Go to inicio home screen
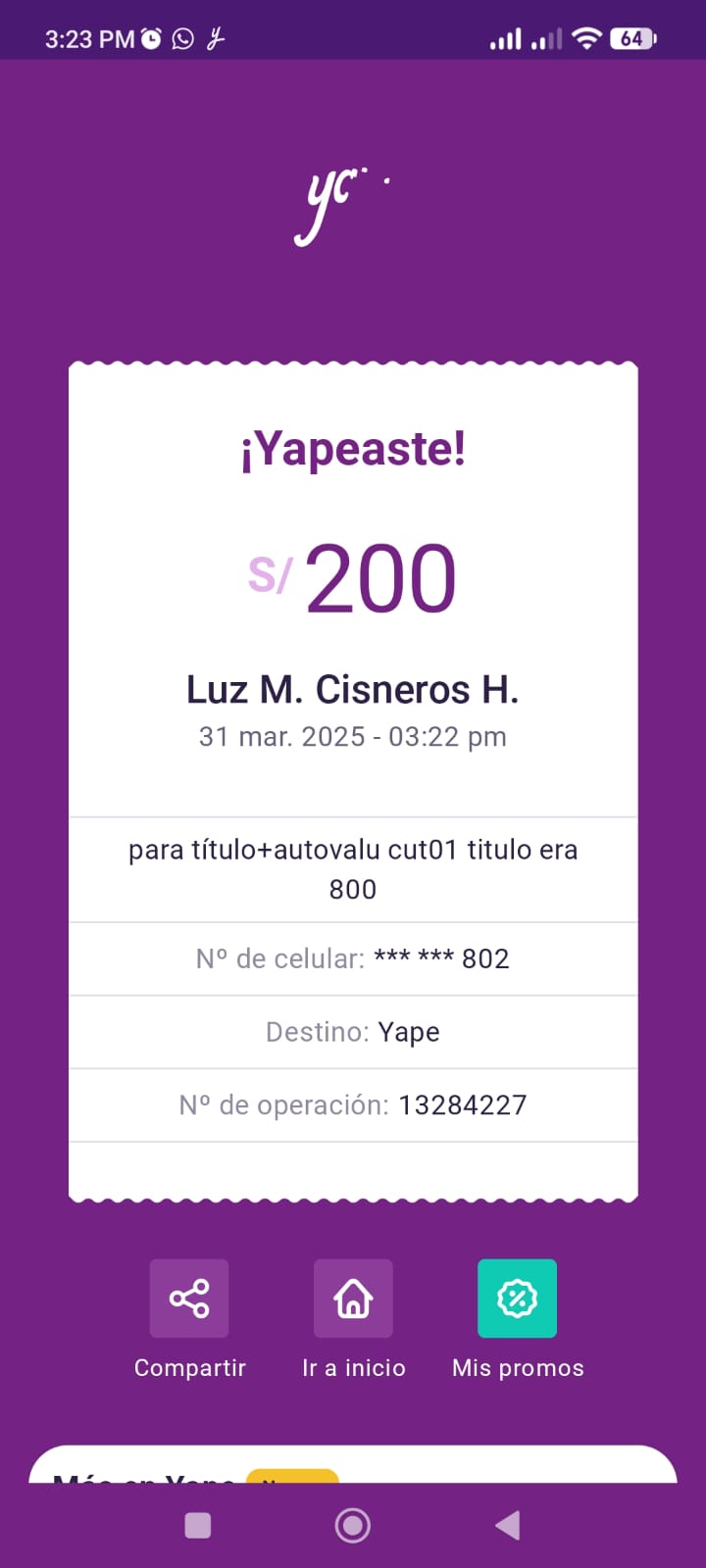This screenshot has width=706, height=1568. point(353,1298)
